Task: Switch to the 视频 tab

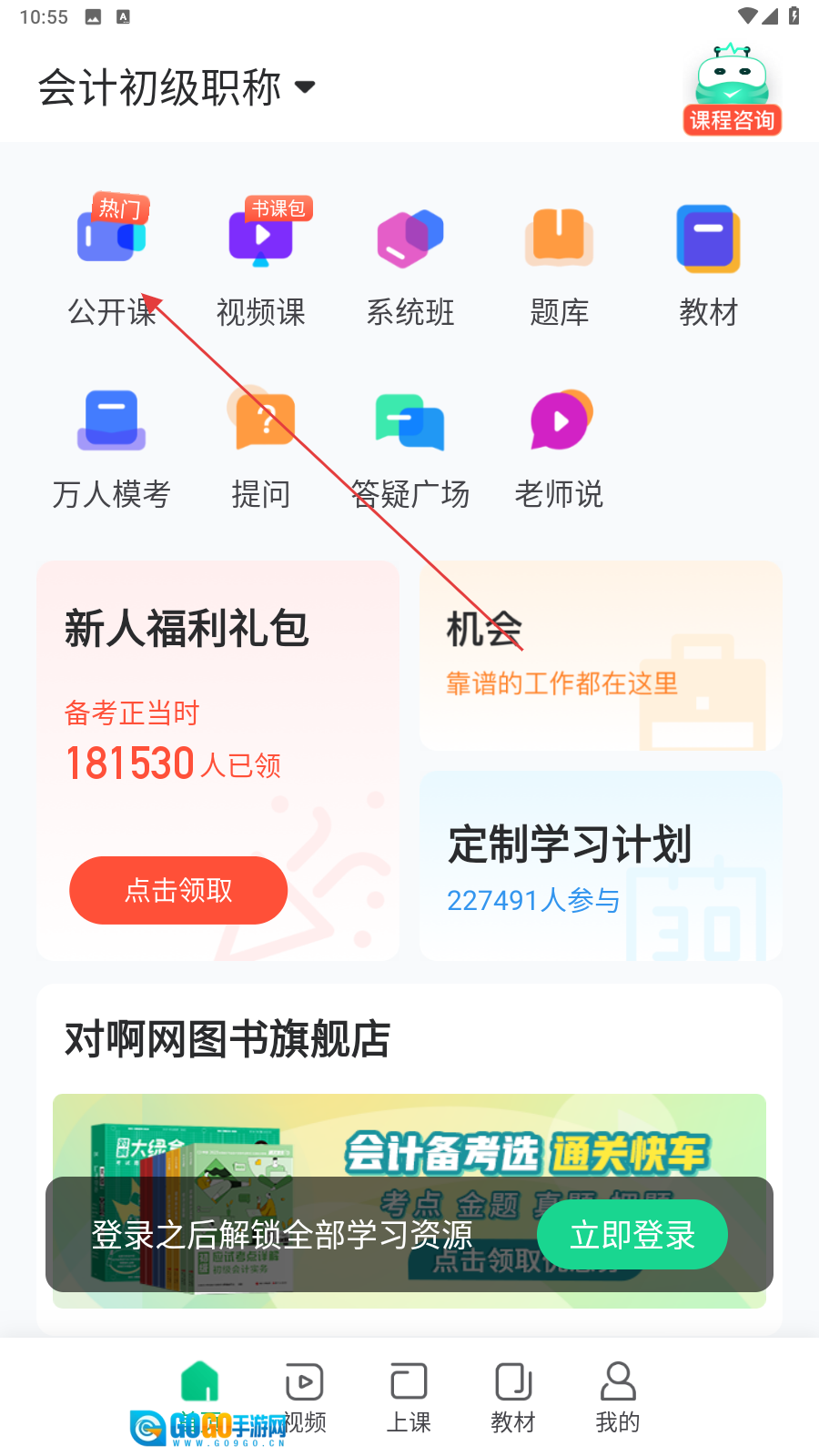Action: 304,1397
